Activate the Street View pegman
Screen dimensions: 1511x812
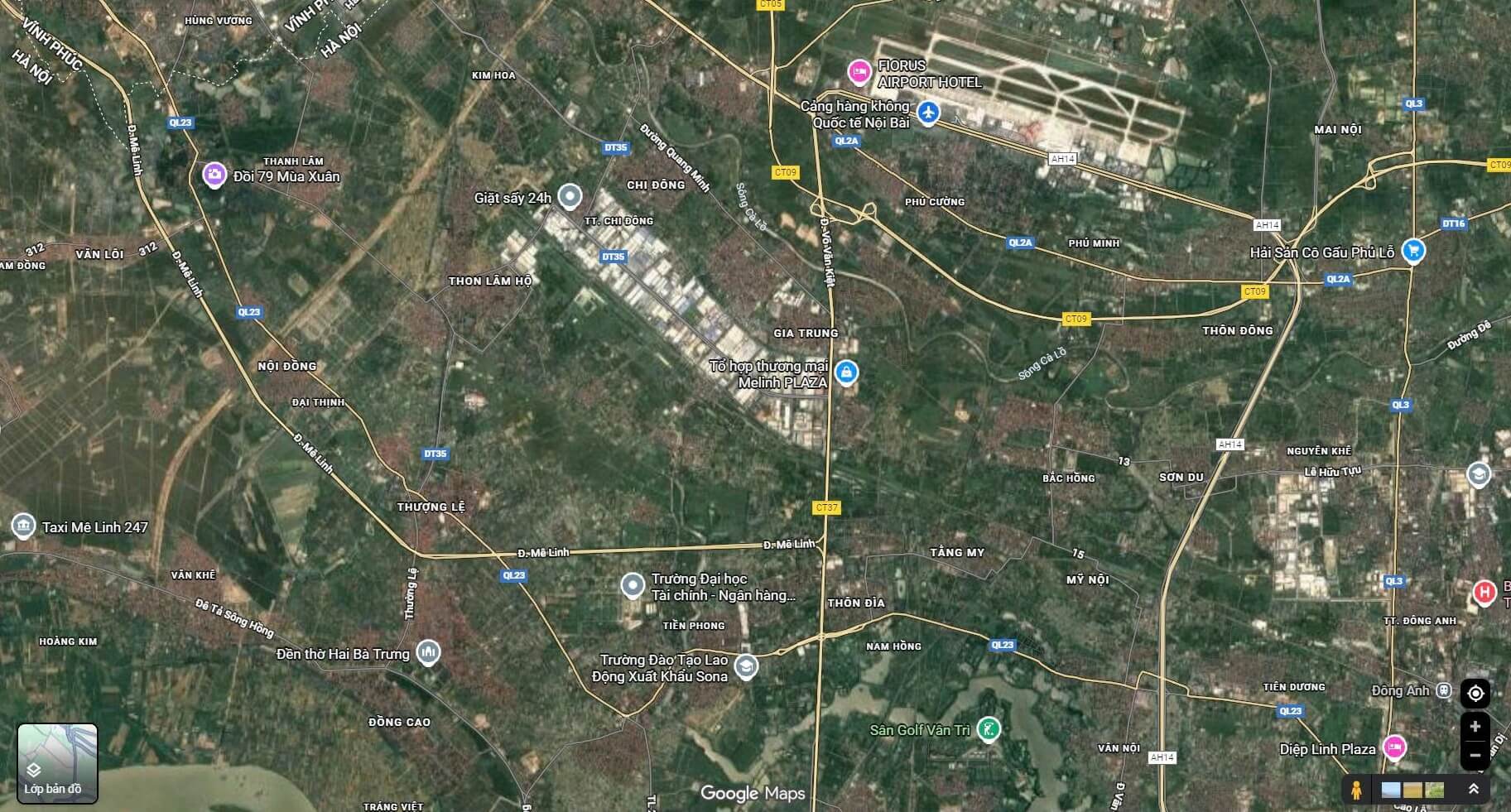pyautogui.click(x=1355, y=790)
